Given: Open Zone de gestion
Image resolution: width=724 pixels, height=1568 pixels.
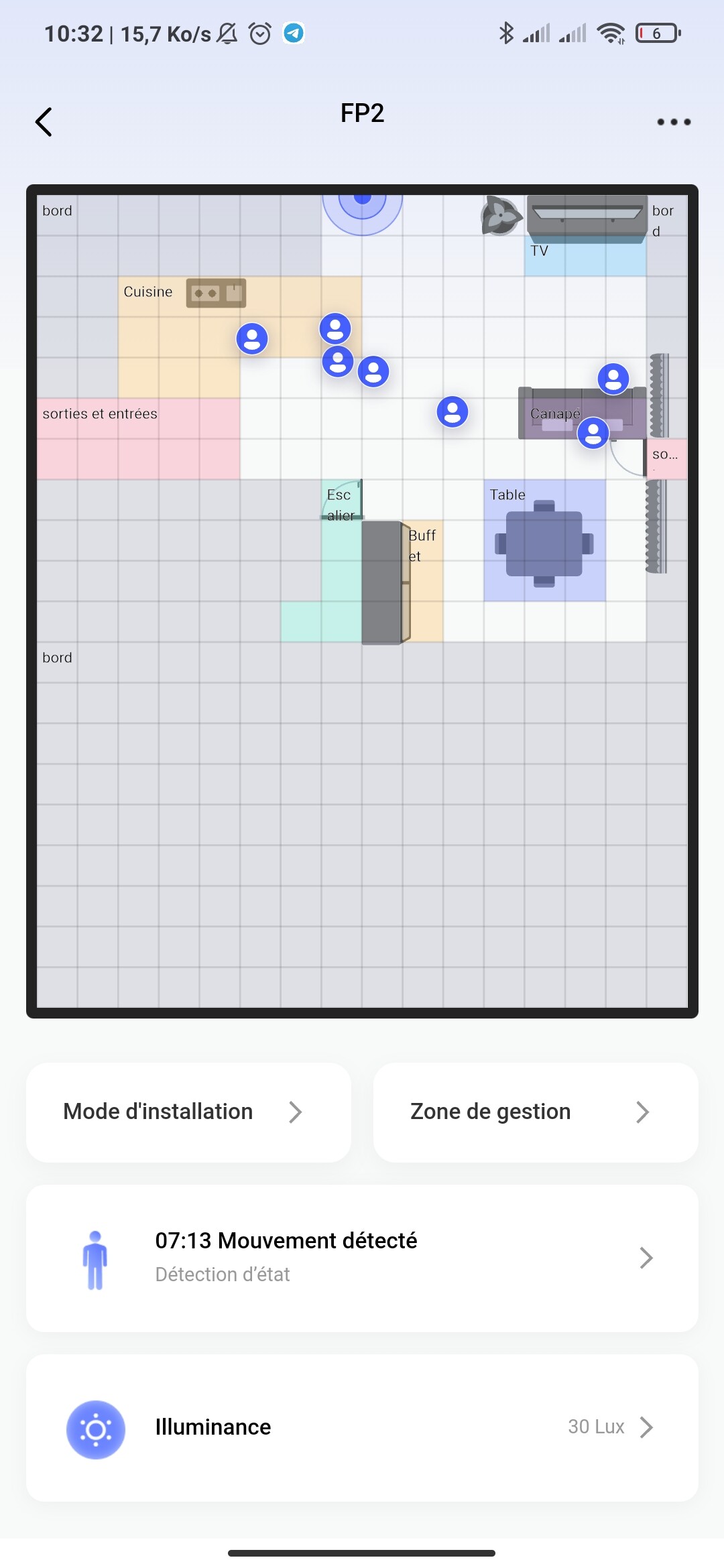Looking at the screenshot, I should click(x=536, y=1112).
